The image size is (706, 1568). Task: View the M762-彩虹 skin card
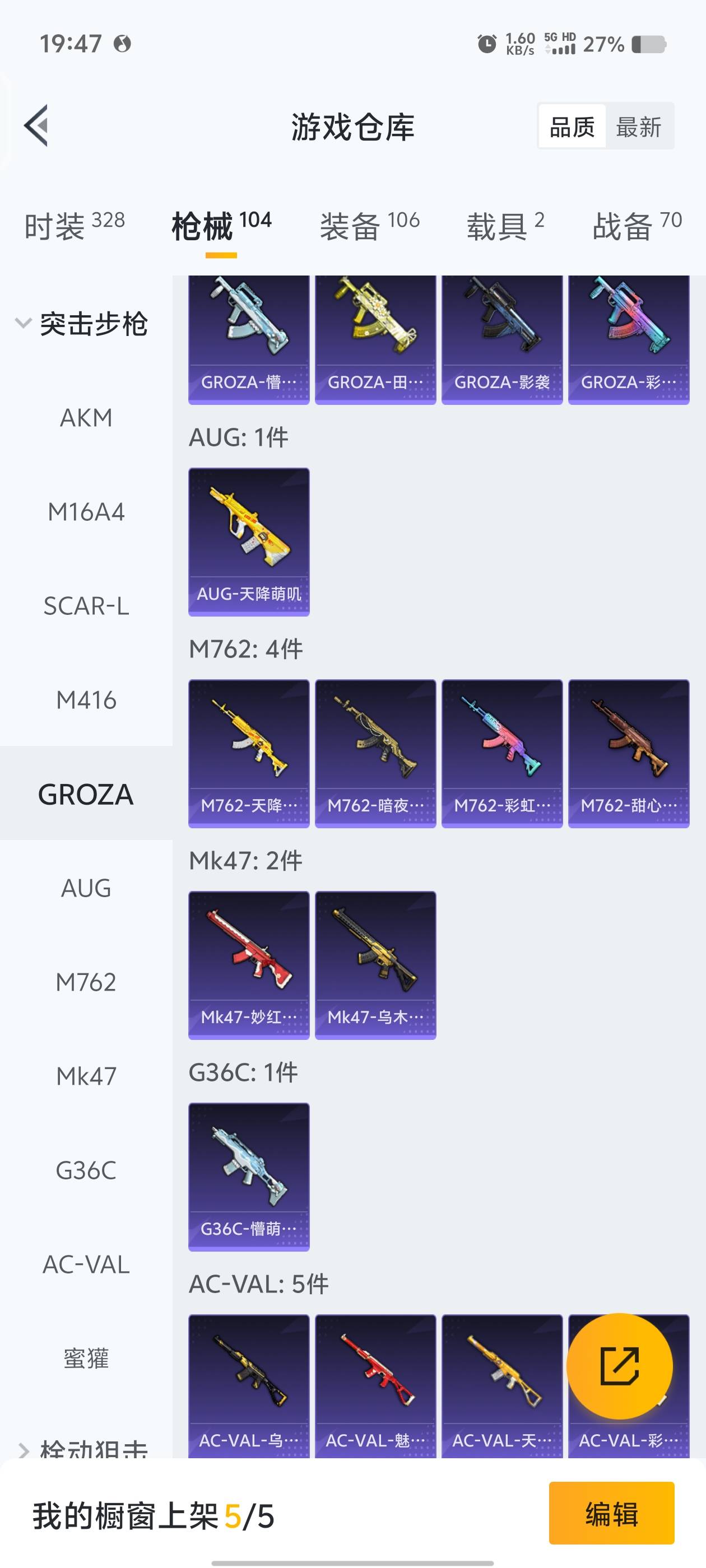(x=501, y=753)
